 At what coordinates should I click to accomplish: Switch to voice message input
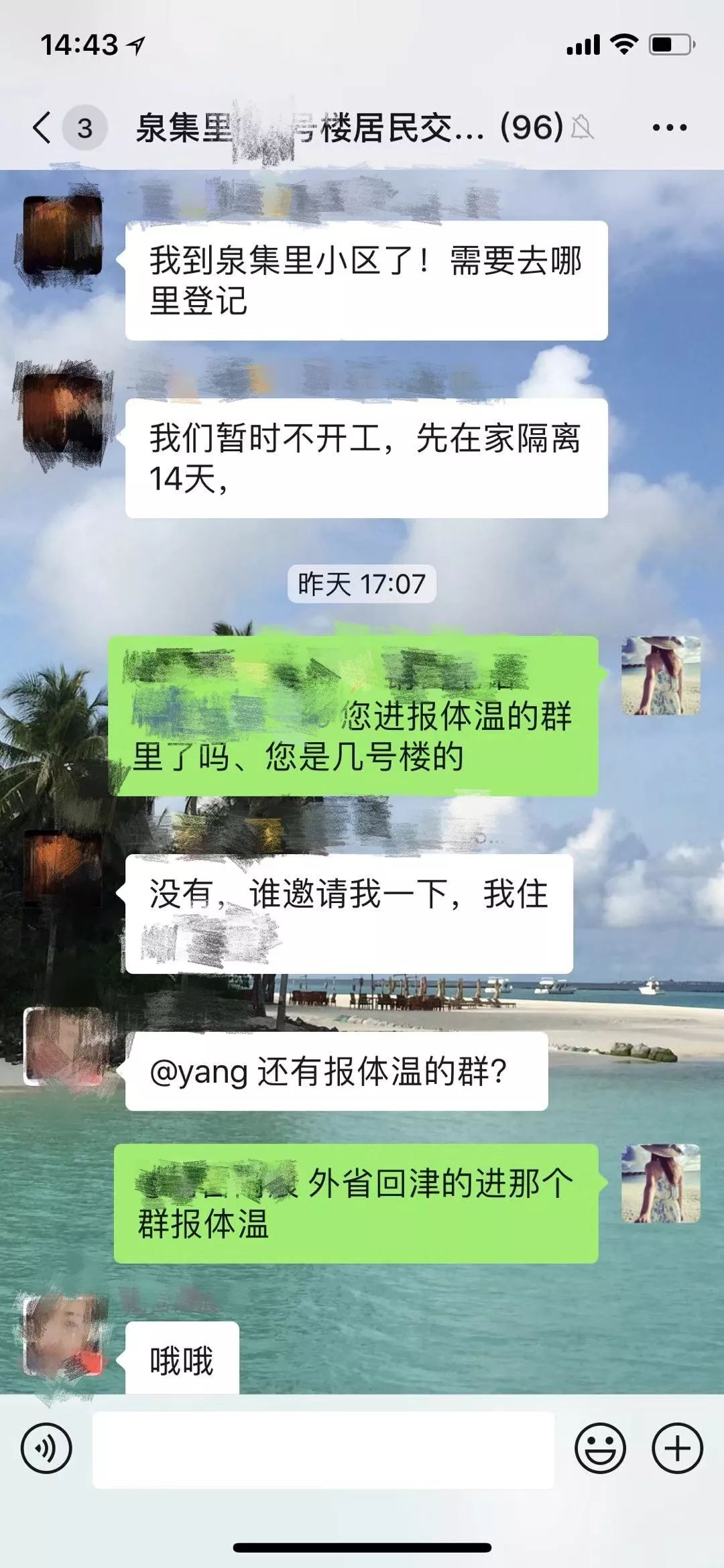(46, 1448)
